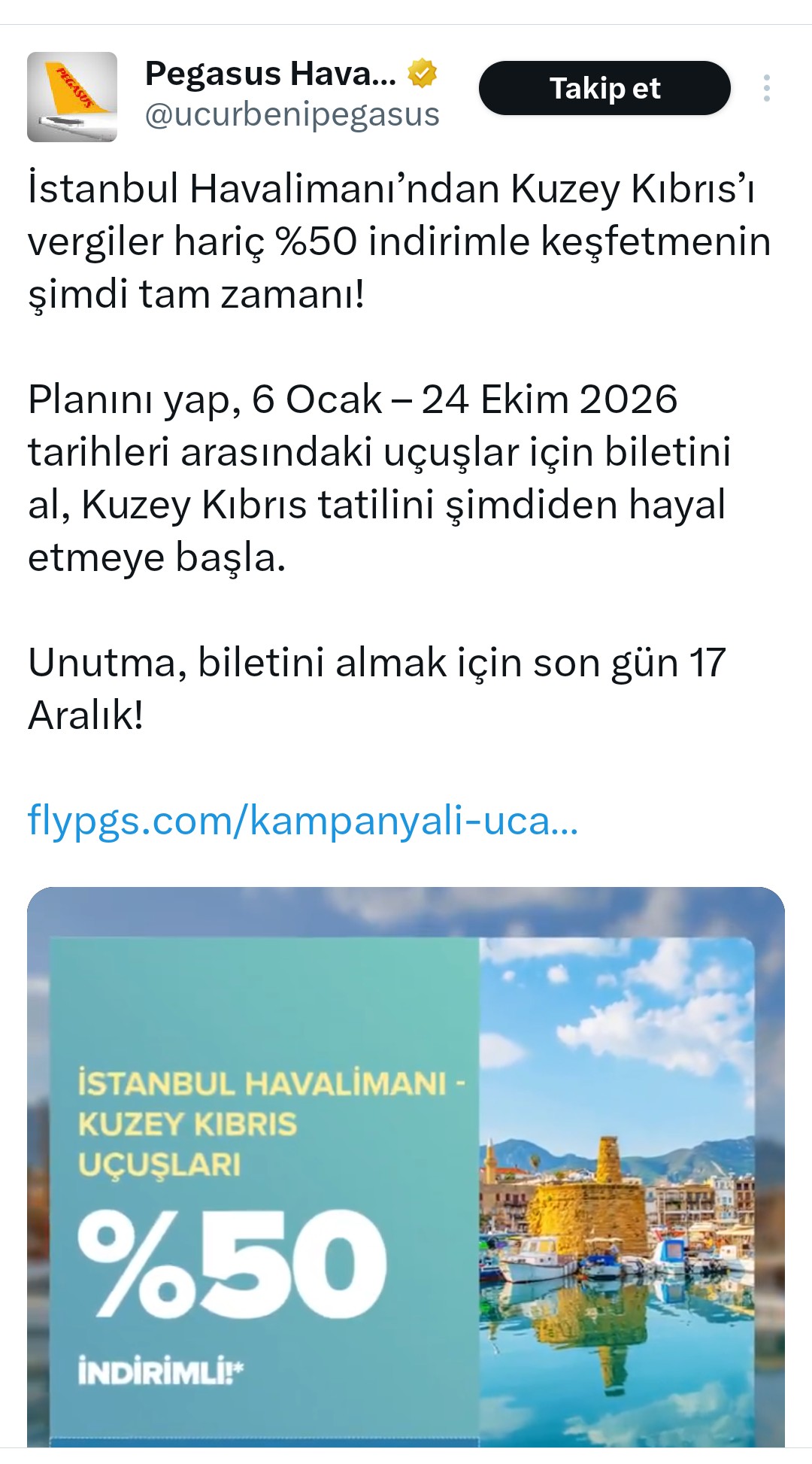Open the flypgs.com campaign link
This screenshot has height=1464, width=812.
[303, 820]
